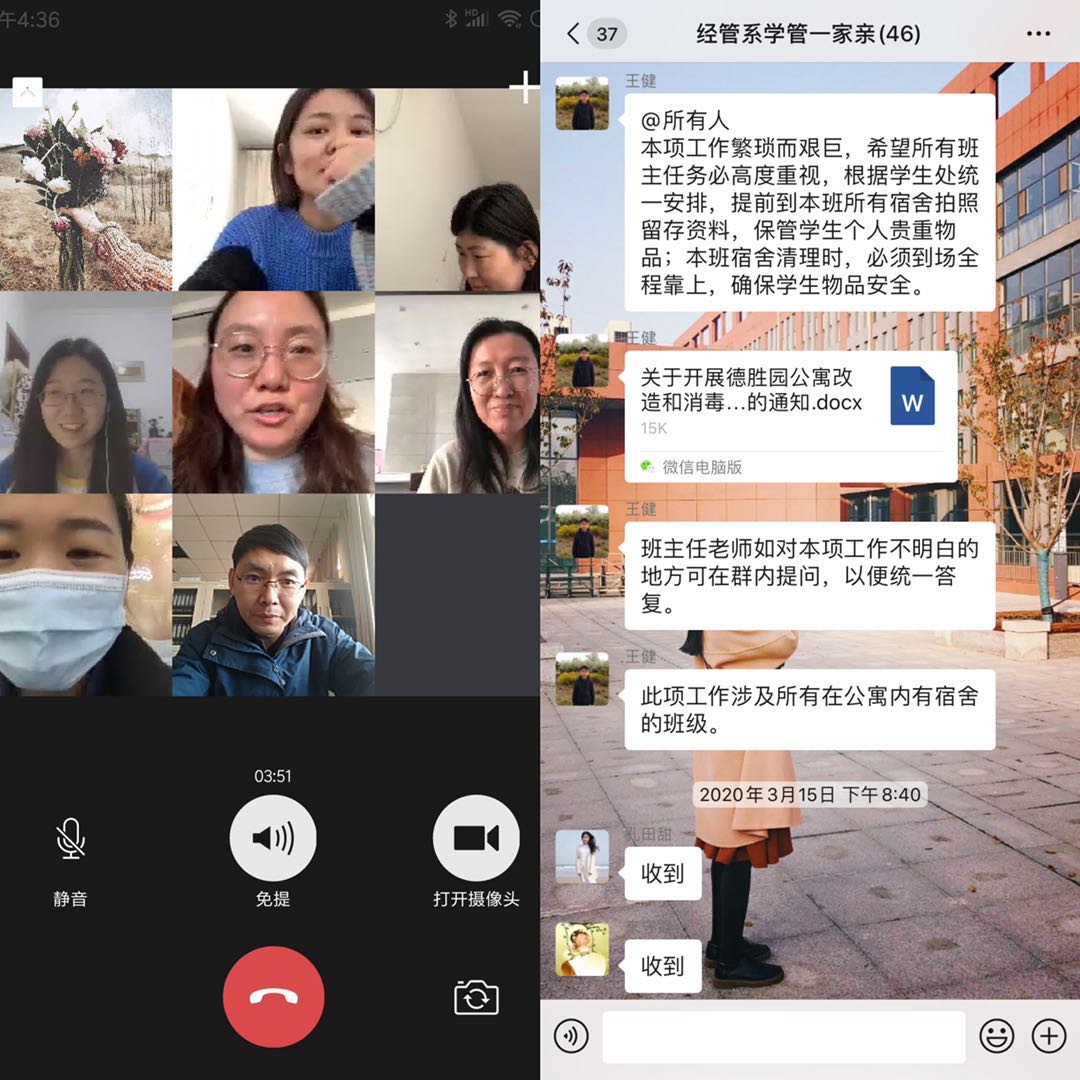1080x1080 pixels.
Task: Toggle the 免提 speakerphone button
Action: 273,838
